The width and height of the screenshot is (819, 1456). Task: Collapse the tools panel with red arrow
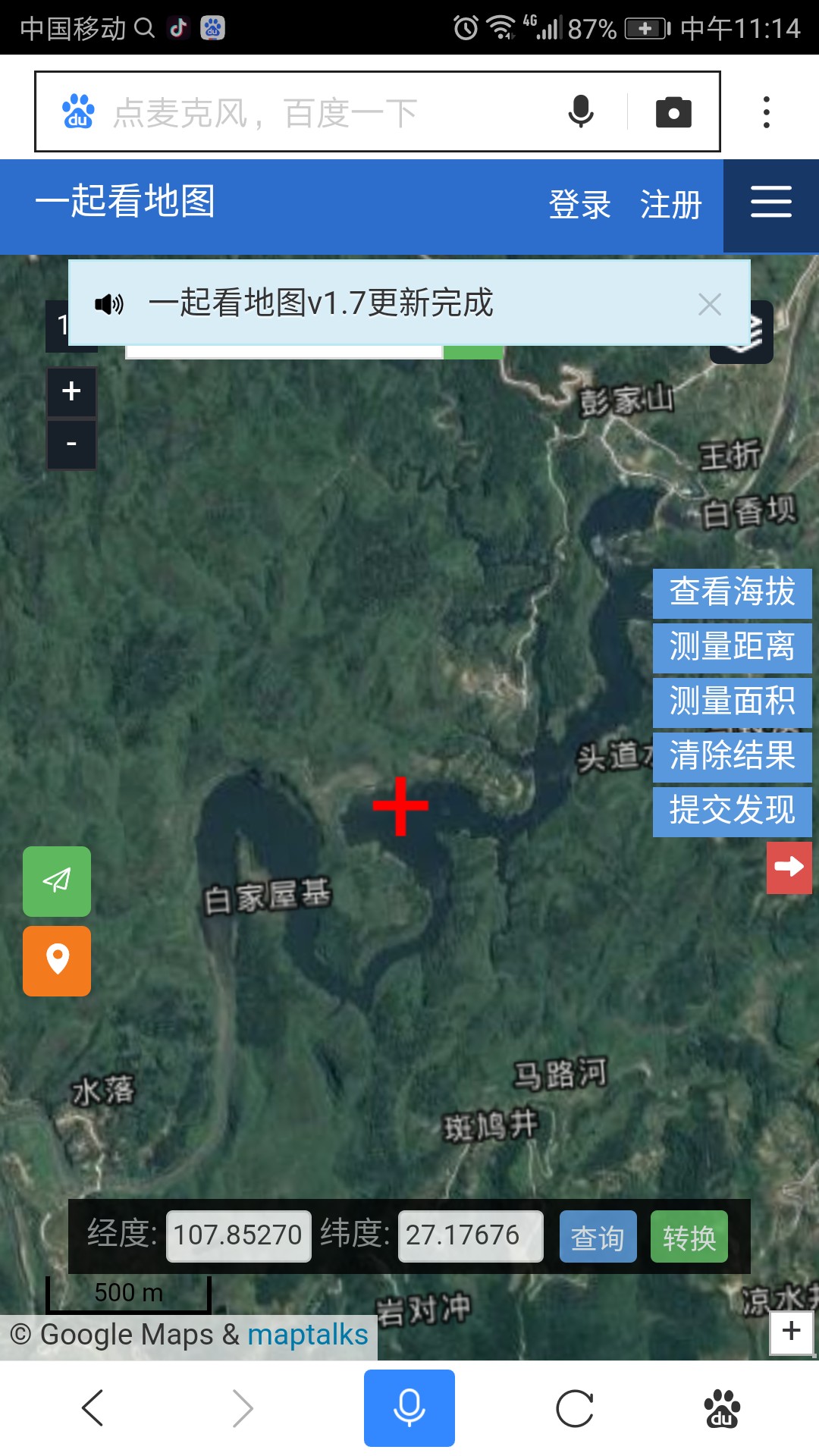pos(789,867)
